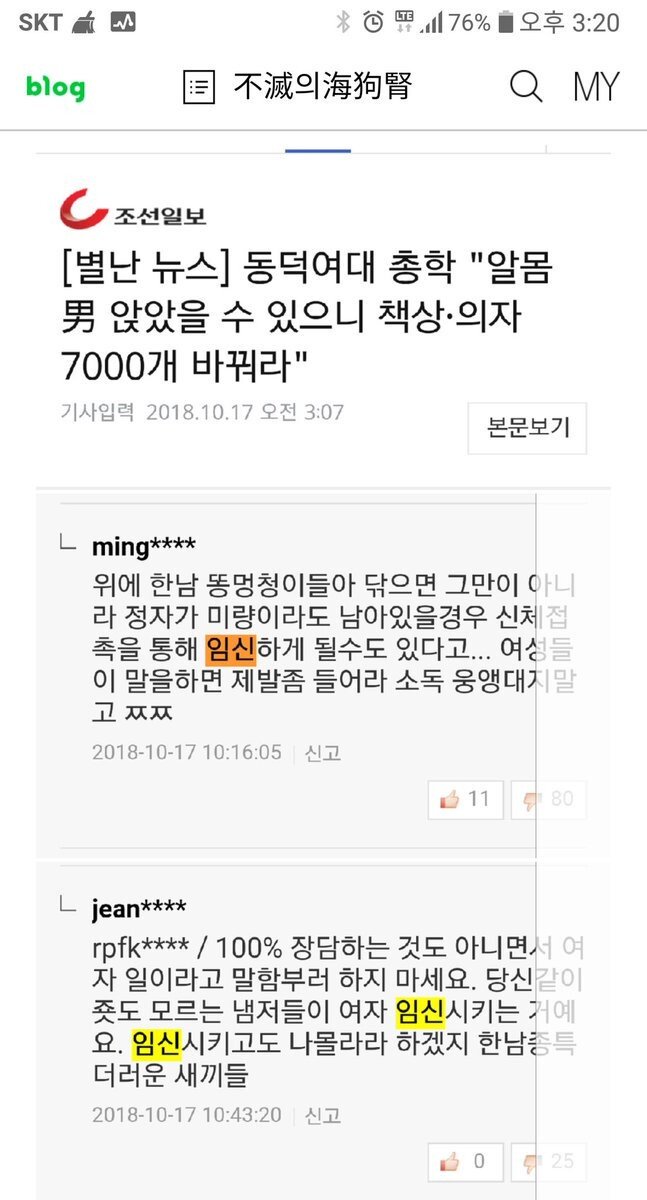Open the search magnifier
Image resolution: width=647 pixels, height=1200 pixels.
pyautogui.click(x=526, y=87)
